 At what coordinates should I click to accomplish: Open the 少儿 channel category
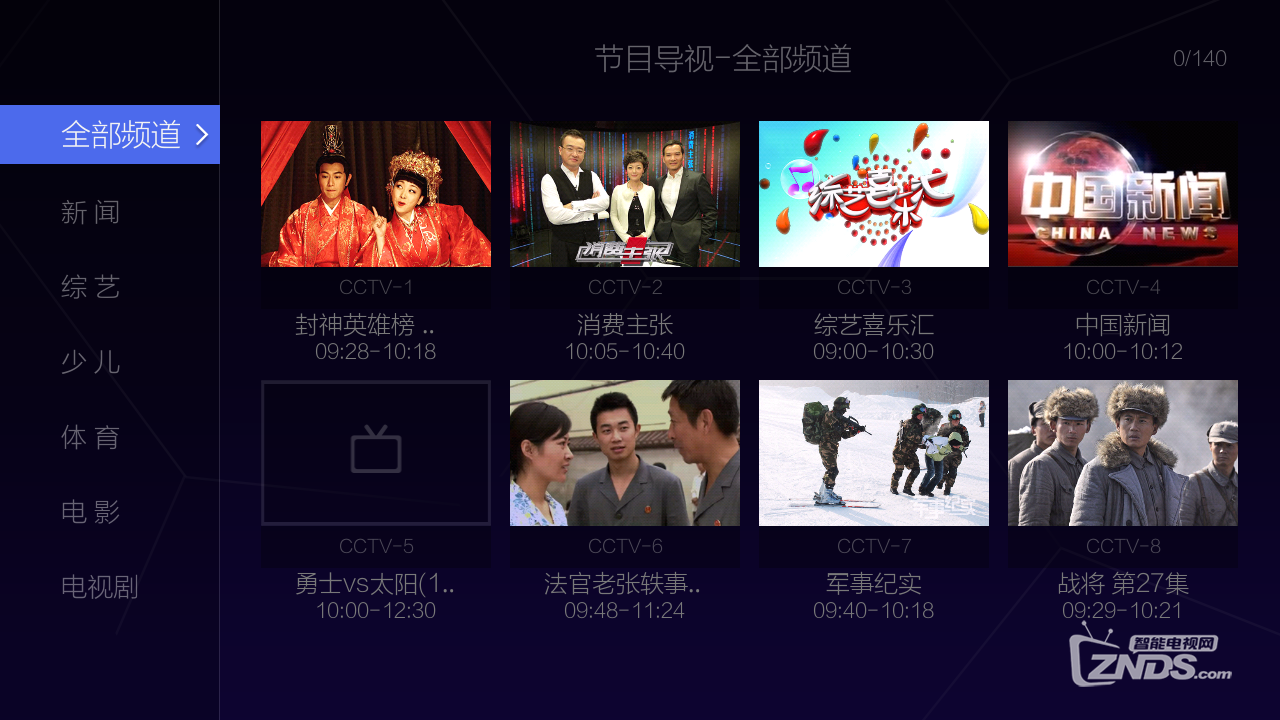[x=91, y=362]
